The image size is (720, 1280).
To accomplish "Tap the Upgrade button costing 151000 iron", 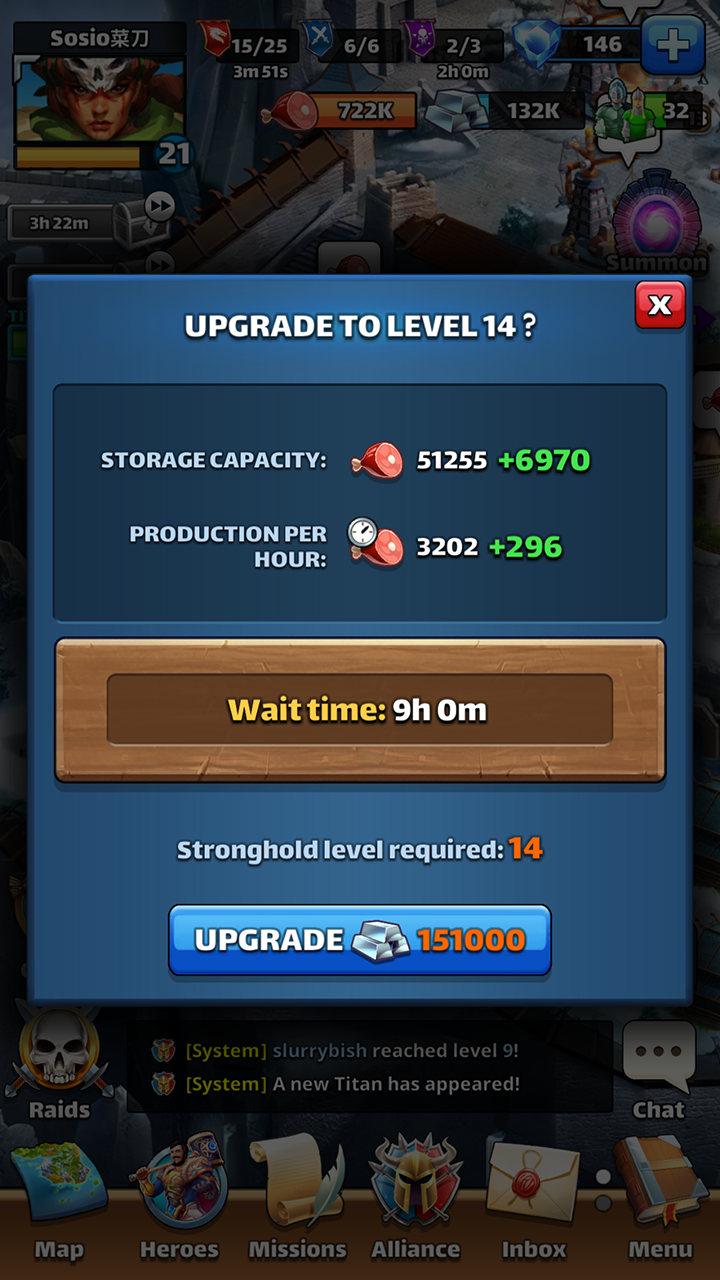I will coord(360,940).
